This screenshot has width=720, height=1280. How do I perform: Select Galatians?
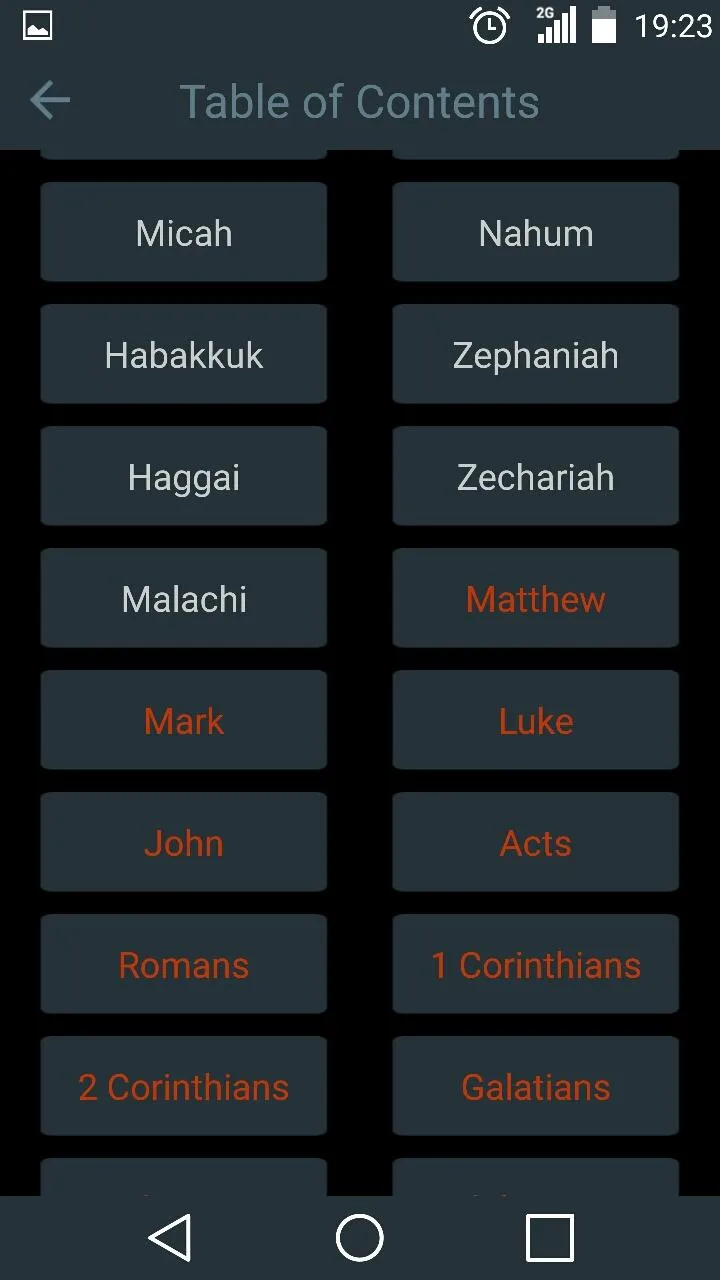pyautogui.click(x=536, y=1086)
